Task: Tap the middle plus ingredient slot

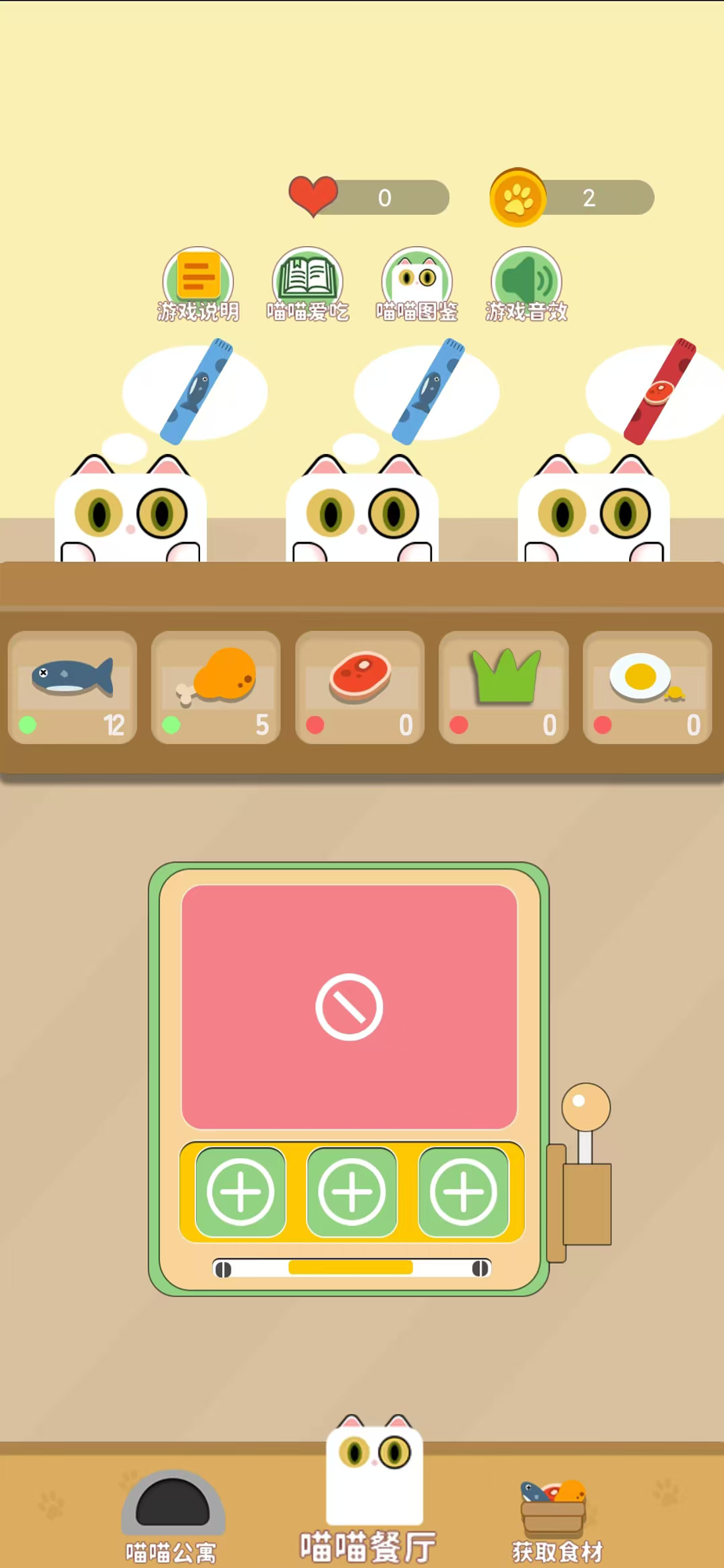Action: (x=351, y=1192)
